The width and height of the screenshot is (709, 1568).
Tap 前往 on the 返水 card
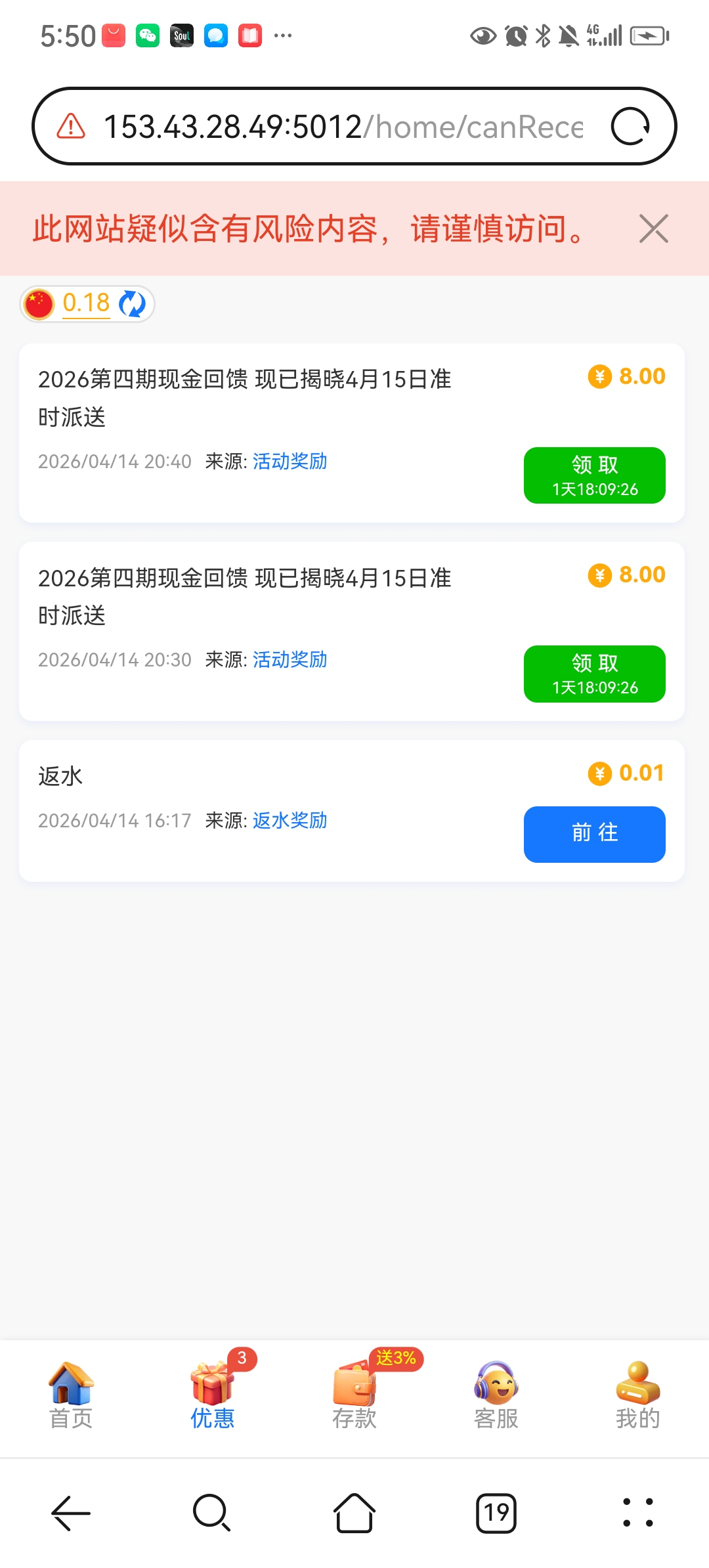click(x=594, y=834)
